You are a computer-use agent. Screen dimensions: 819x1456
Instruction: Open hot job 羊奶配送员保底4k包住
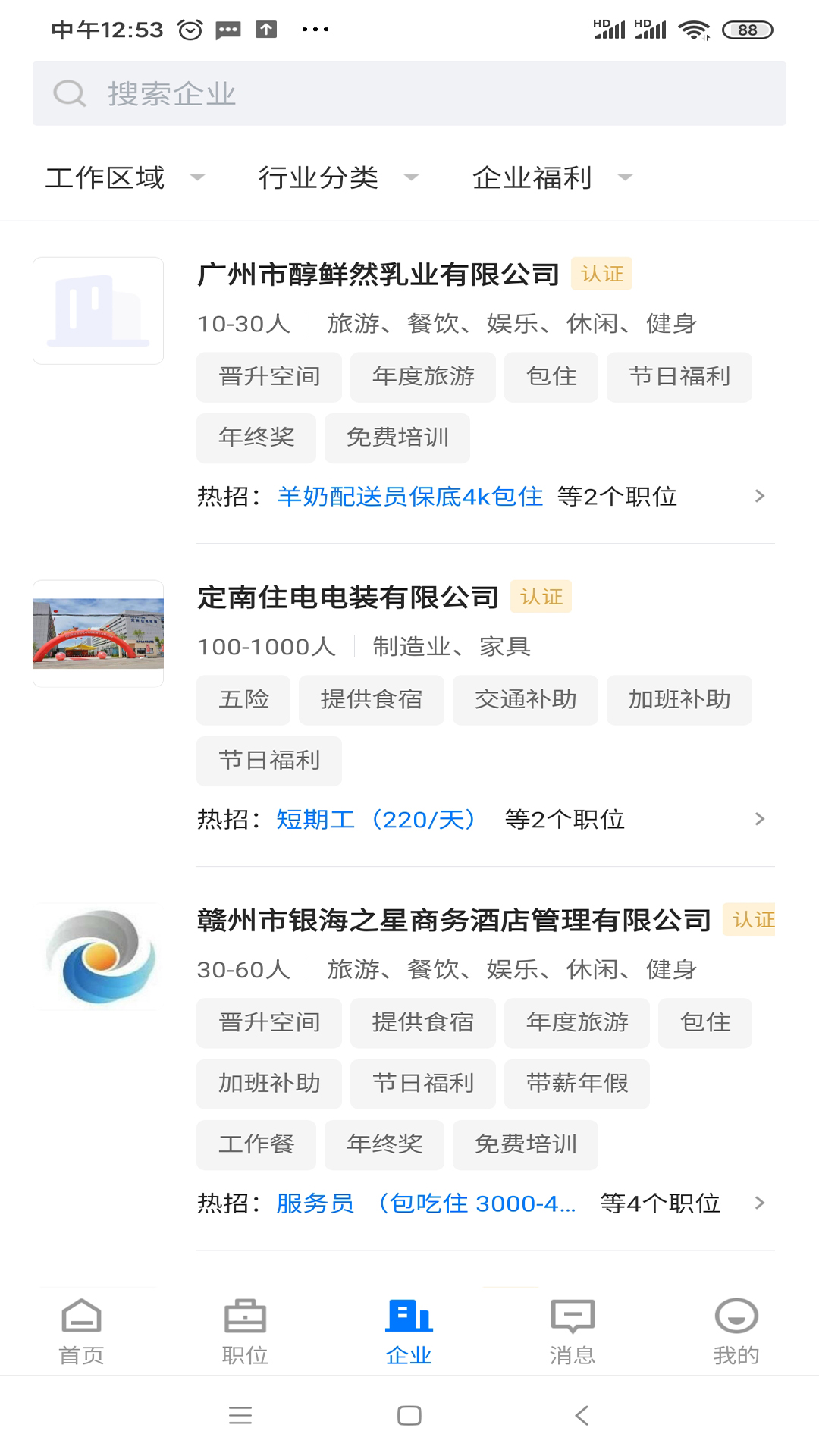[409, 497]
